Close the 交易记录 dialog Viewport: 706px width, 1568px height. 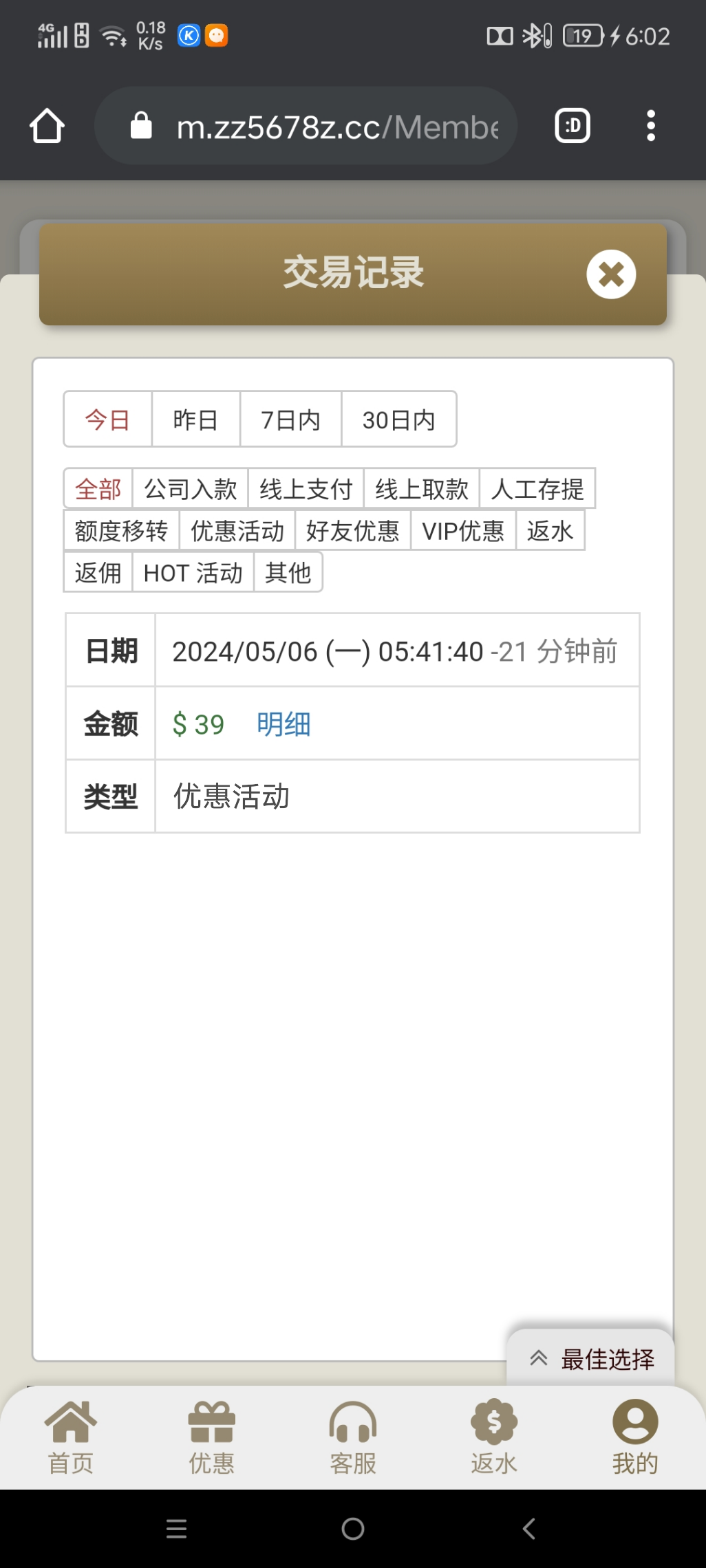[611, 274]
